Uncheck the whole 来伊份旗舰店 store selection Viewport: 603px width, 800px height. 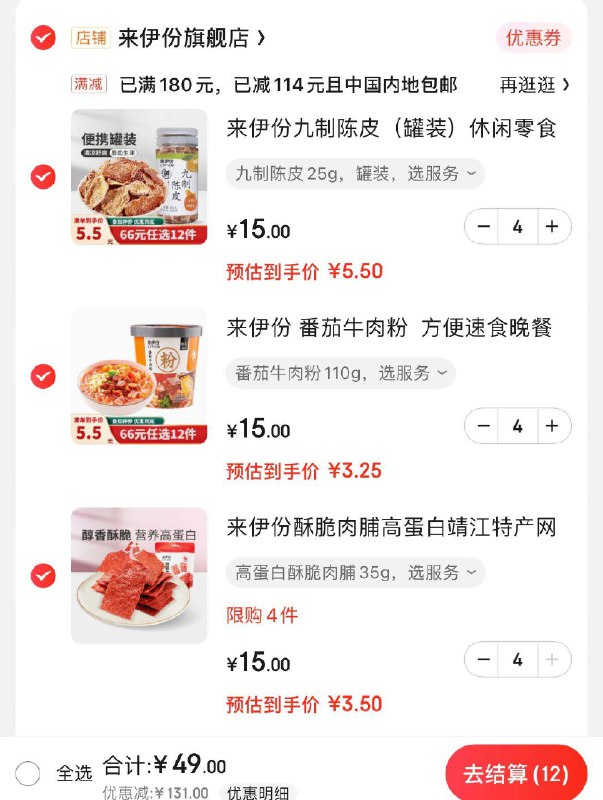(43, 38)
